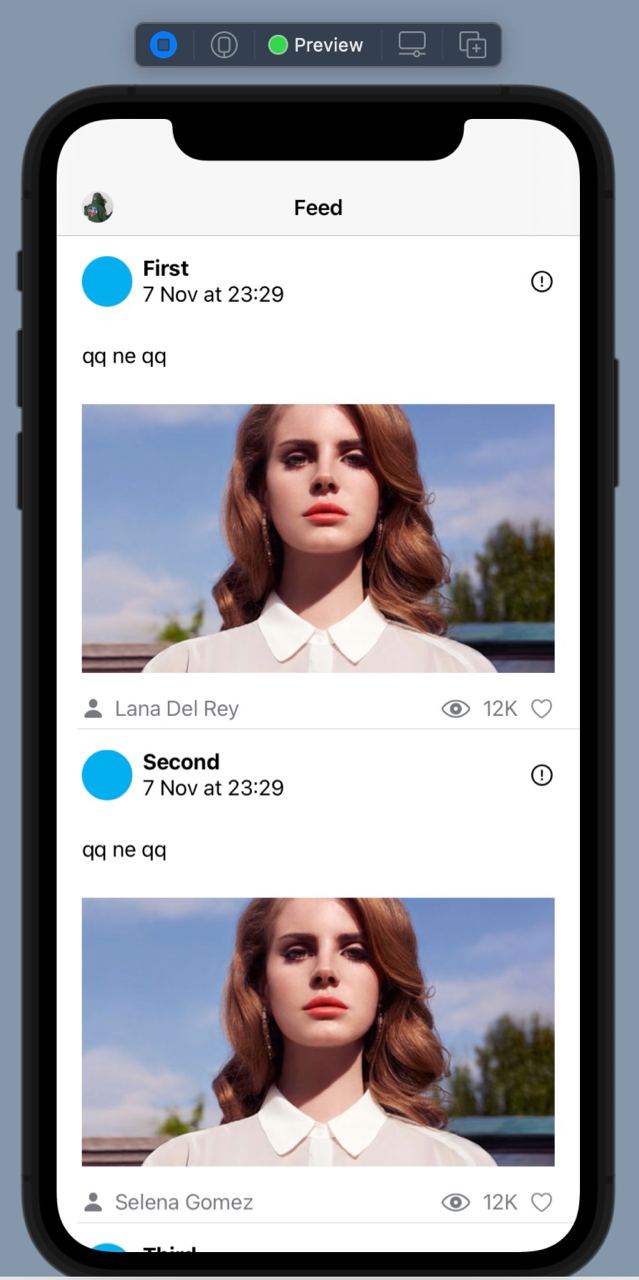Tap the blue avatar of the First post

pos(107,281)
